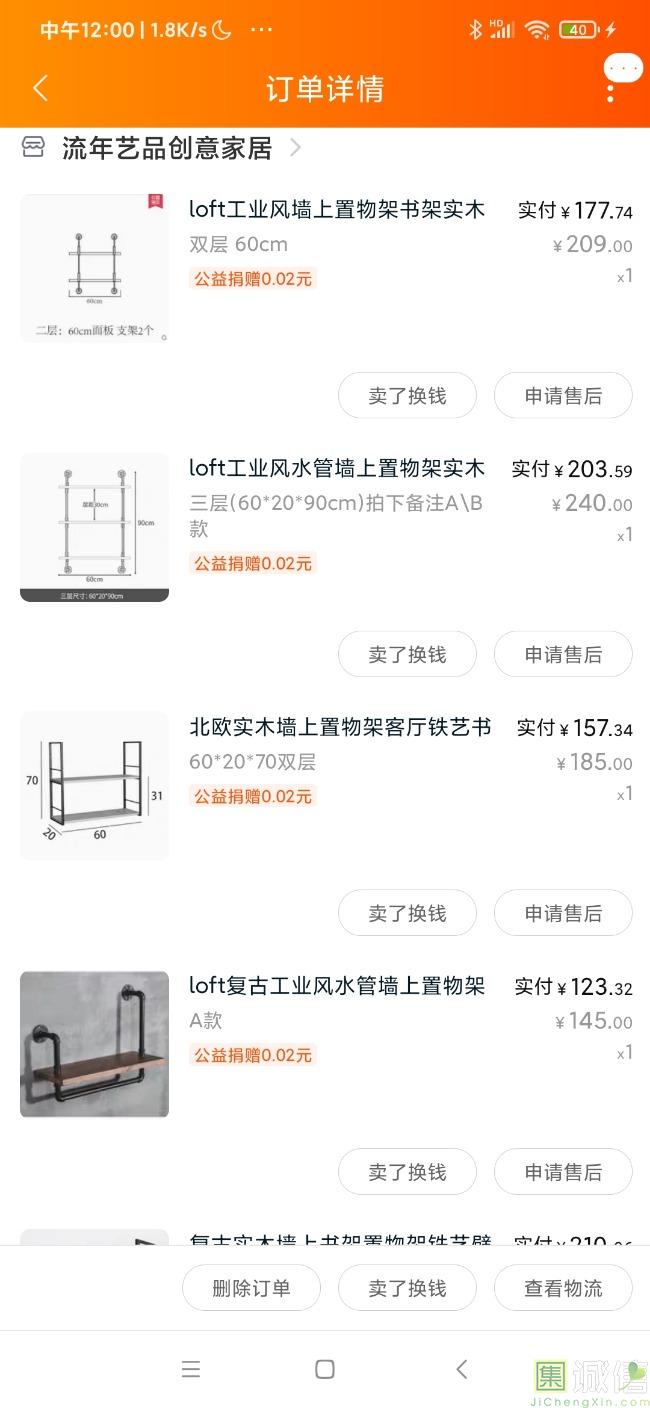The image size is (650, 1408).
Task: View the loft复古工业风水管墙上置物架 product image
Action: click(x=94, y=1044)
